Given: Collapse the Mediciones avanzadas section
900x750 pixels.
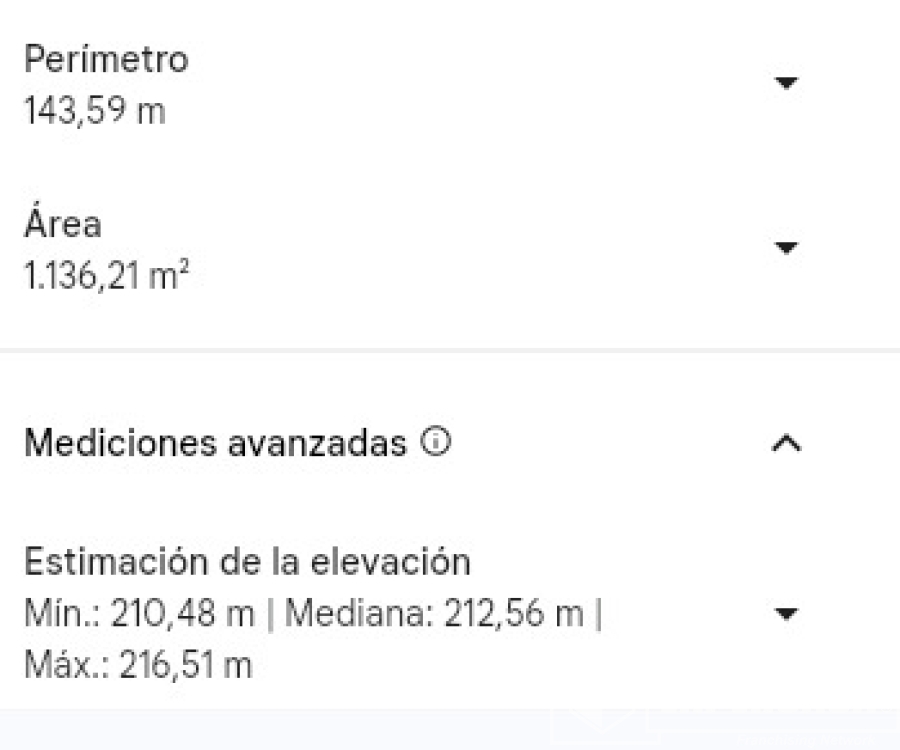Looking at the screenshot, I should (787, 443).
